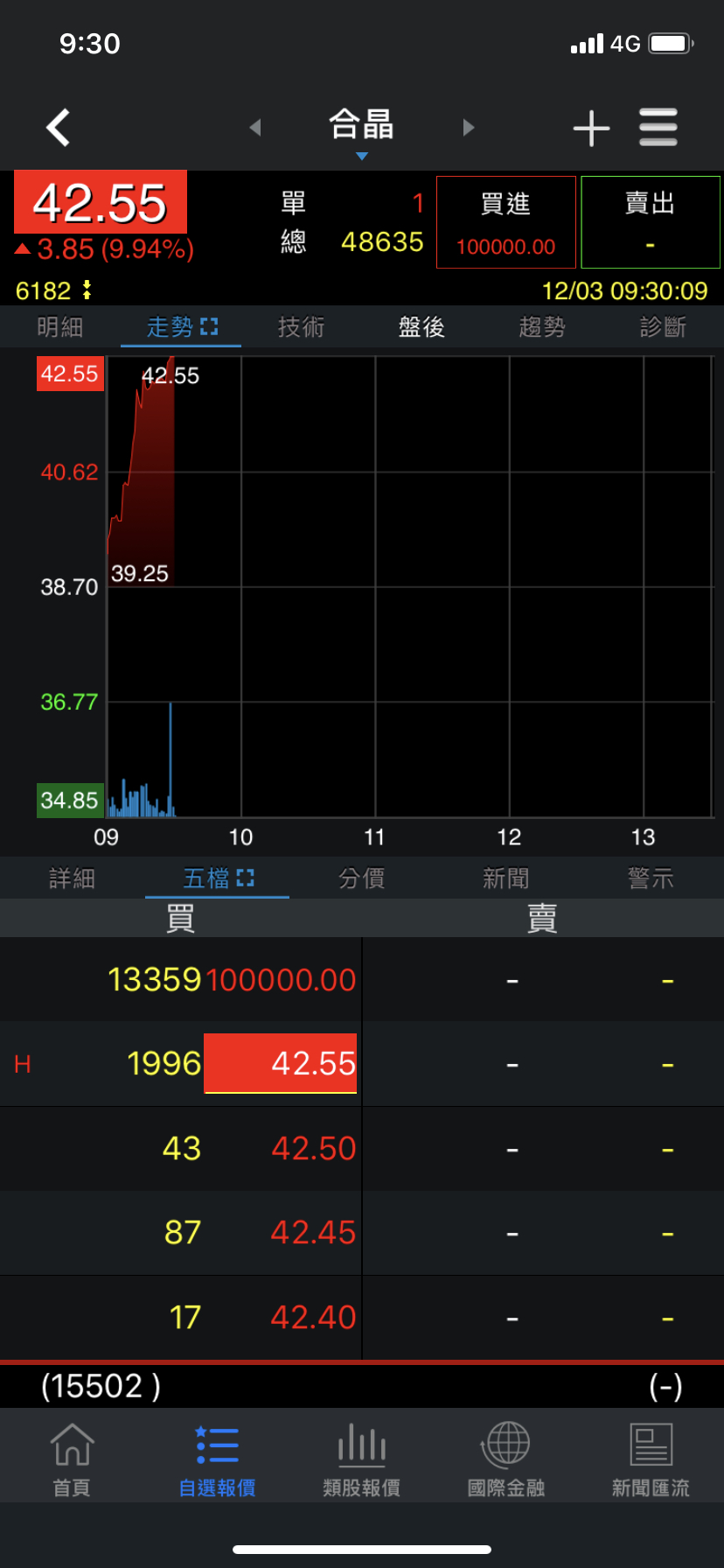Viewport: 724px width, 1568px height.
Task: Select the 五檔 five-level quotes tab
Action: 217,878
